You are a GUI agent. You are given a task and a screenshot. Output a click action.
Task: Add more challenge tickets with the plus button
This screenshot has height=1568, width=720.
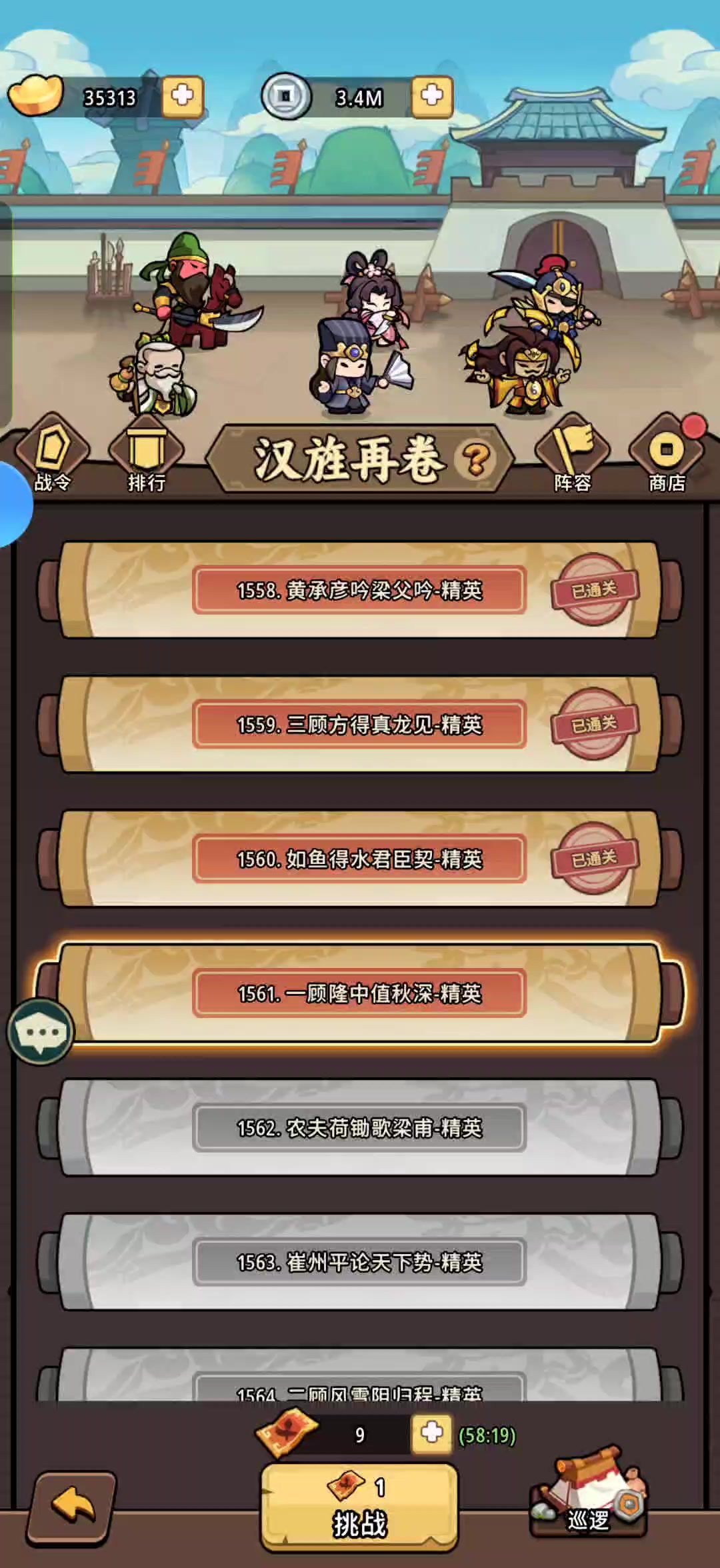pos(431,1435)
